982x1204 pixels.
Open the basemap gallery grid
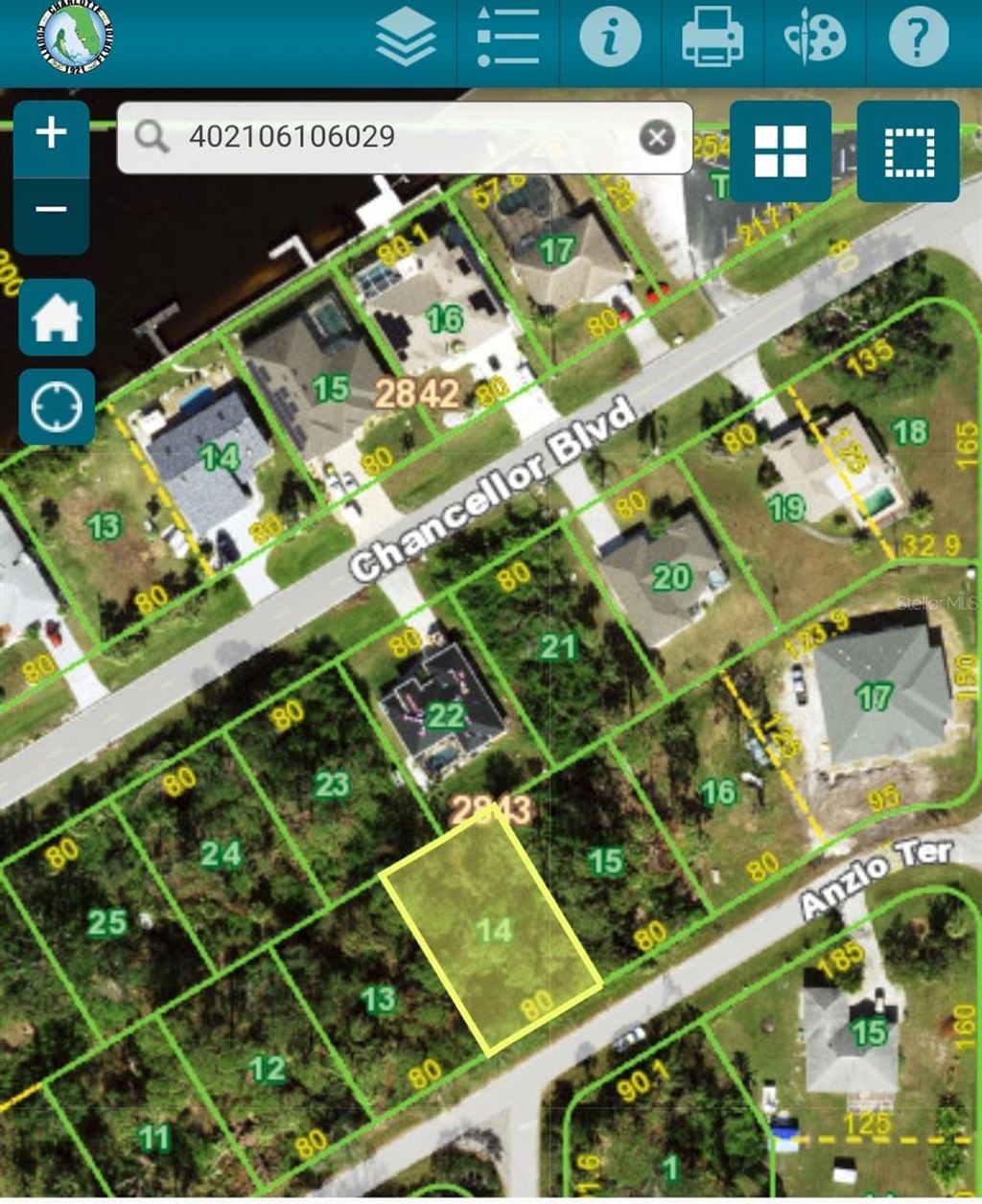[x=780, y=151]
